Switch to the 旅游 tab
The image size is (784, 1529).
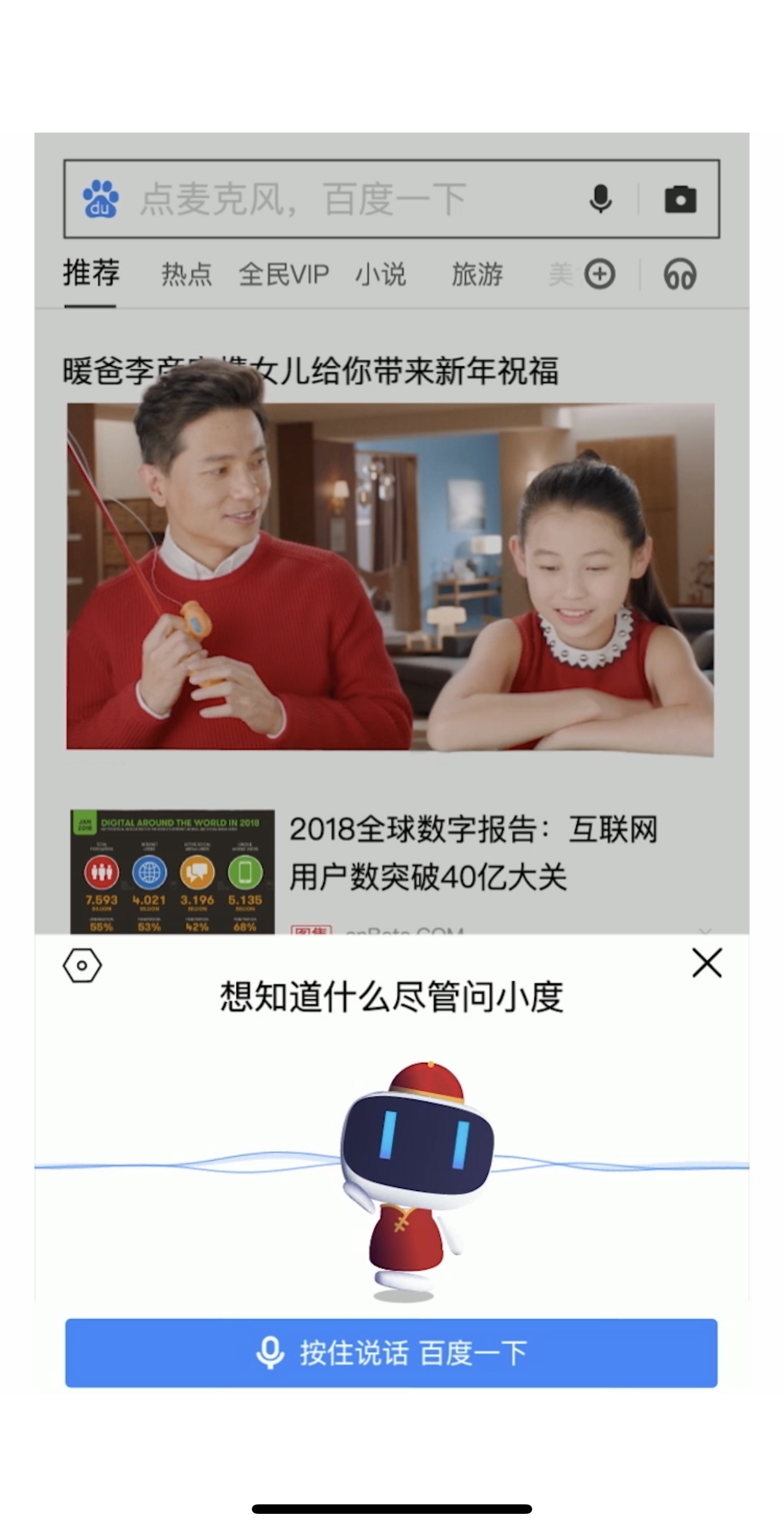[x=477, y=275]
